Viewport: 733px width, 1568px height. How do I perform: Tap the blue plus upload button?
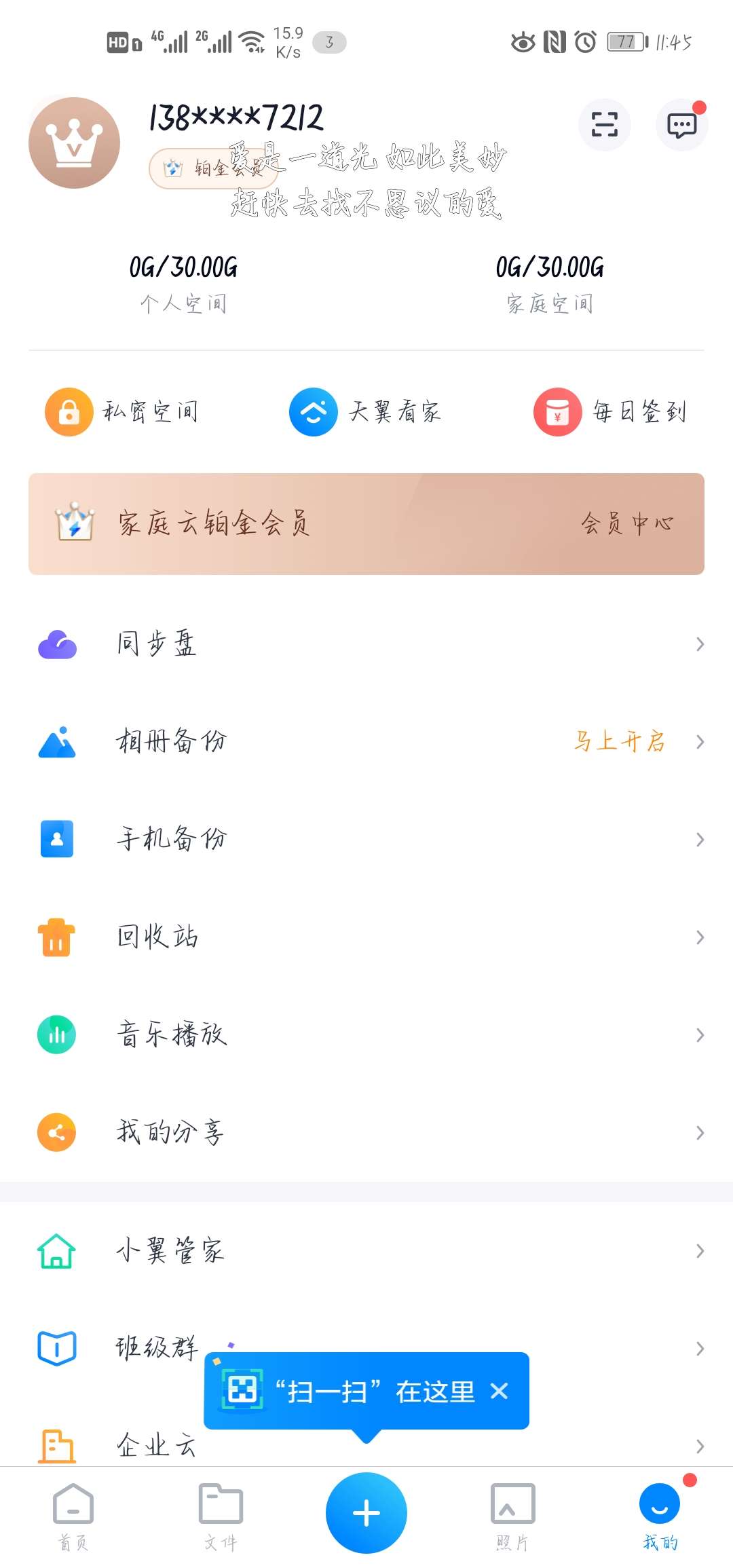366,1512
